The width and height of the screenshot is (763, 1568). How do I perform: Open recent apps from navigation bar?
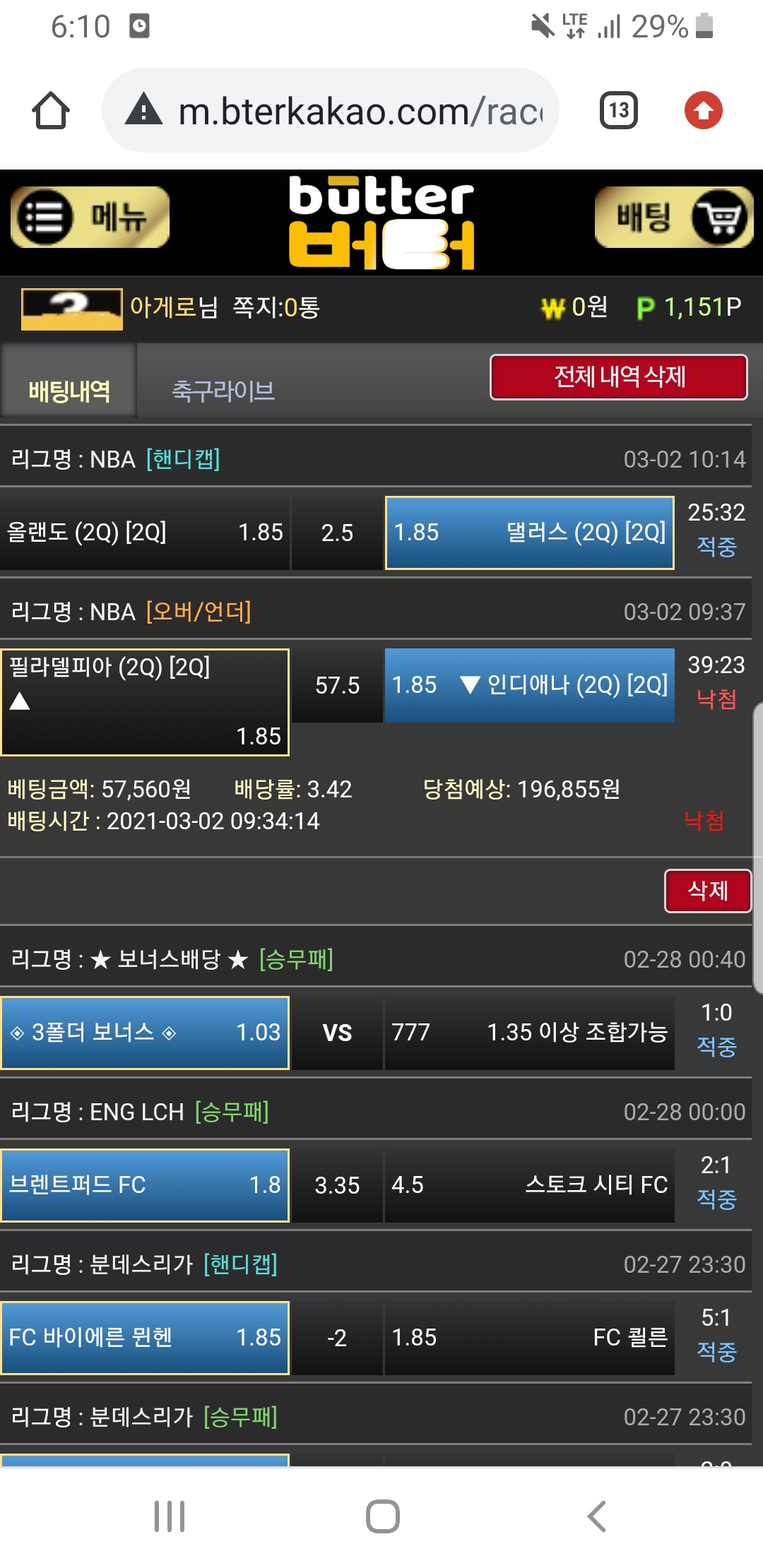[170, 1516]
